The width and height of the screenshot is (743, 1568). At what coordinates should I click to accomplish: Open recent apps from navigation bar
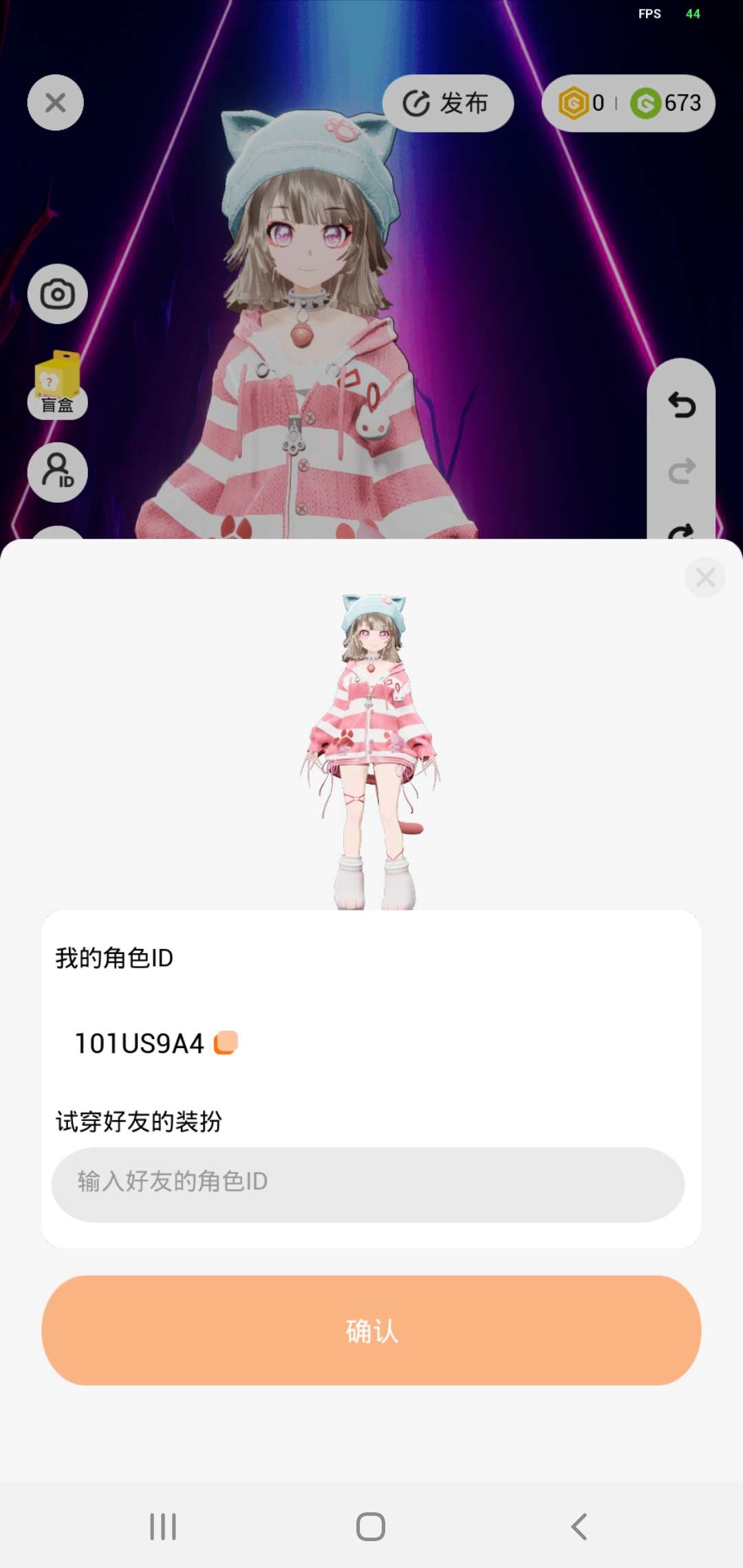click(163, 1526)
